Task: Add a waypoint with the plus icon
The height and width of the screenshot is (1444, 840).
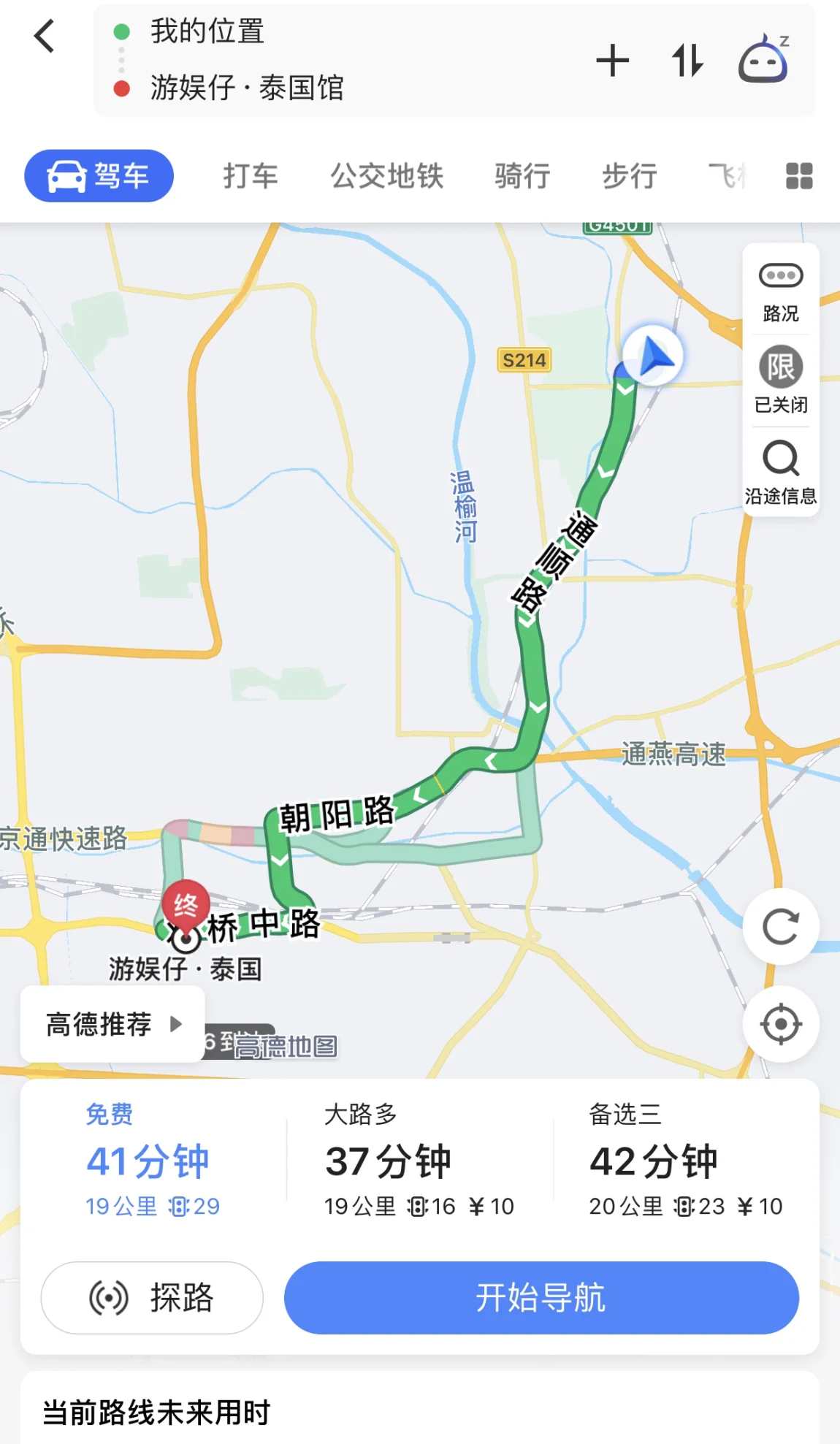Action: (612, 61)
